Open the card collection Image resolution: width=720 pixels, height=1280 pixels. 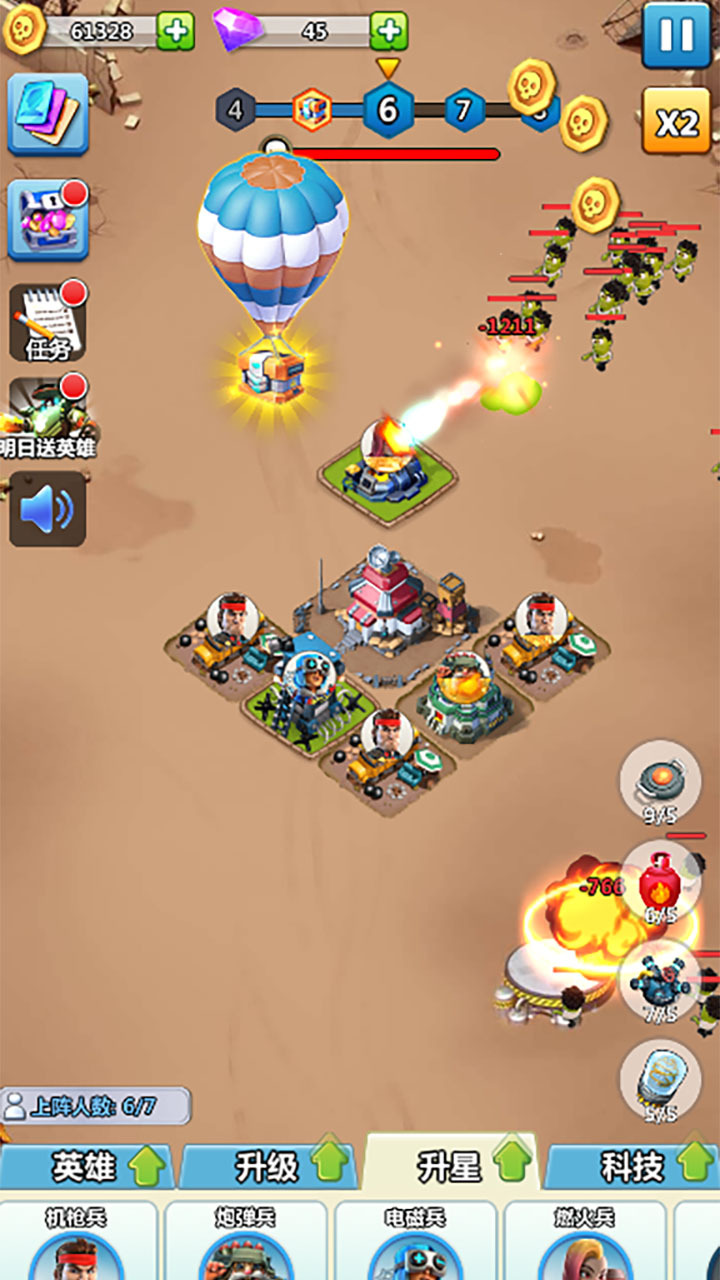point(48,114)
